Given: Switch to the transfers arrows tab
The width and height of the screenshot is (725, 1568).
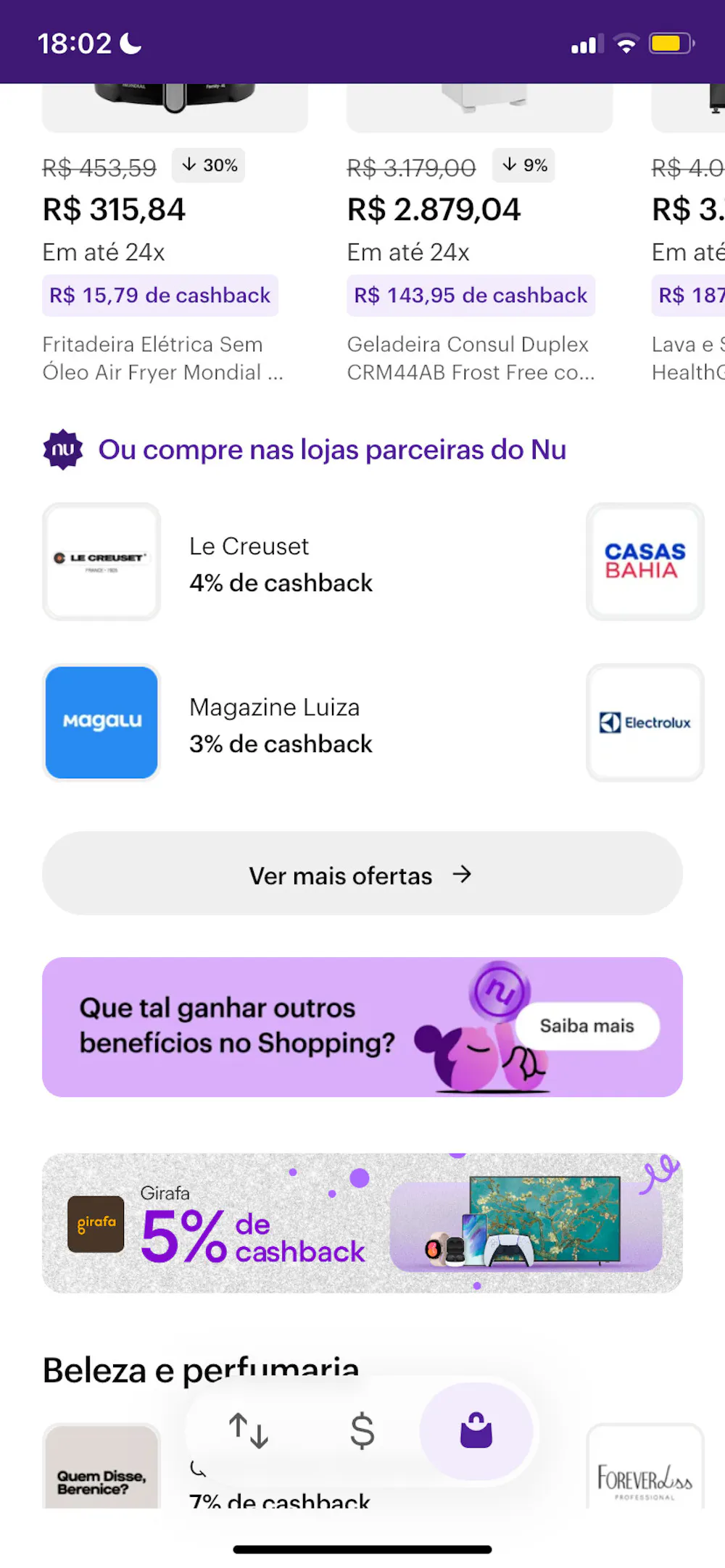Looking at the screenshot, I should pyautogui.click(x=249, y=1431).
